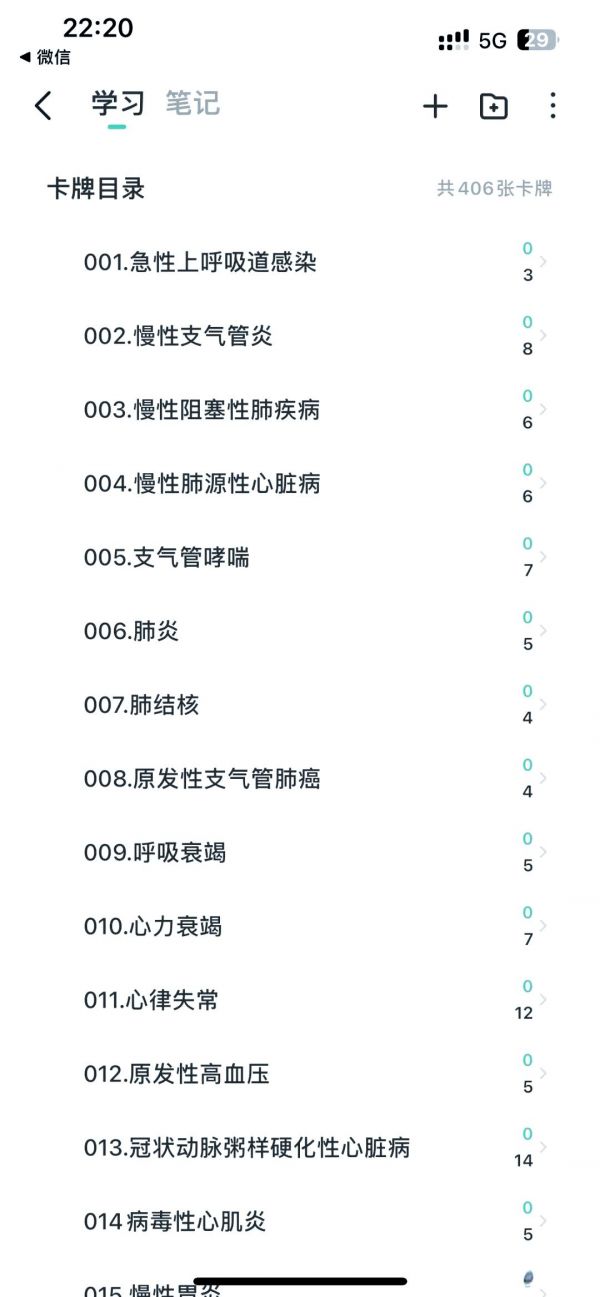Screen dimensions: 600x1297
Task: Open 001.急性上呼吸道感染
Action: tap(300, 263)
